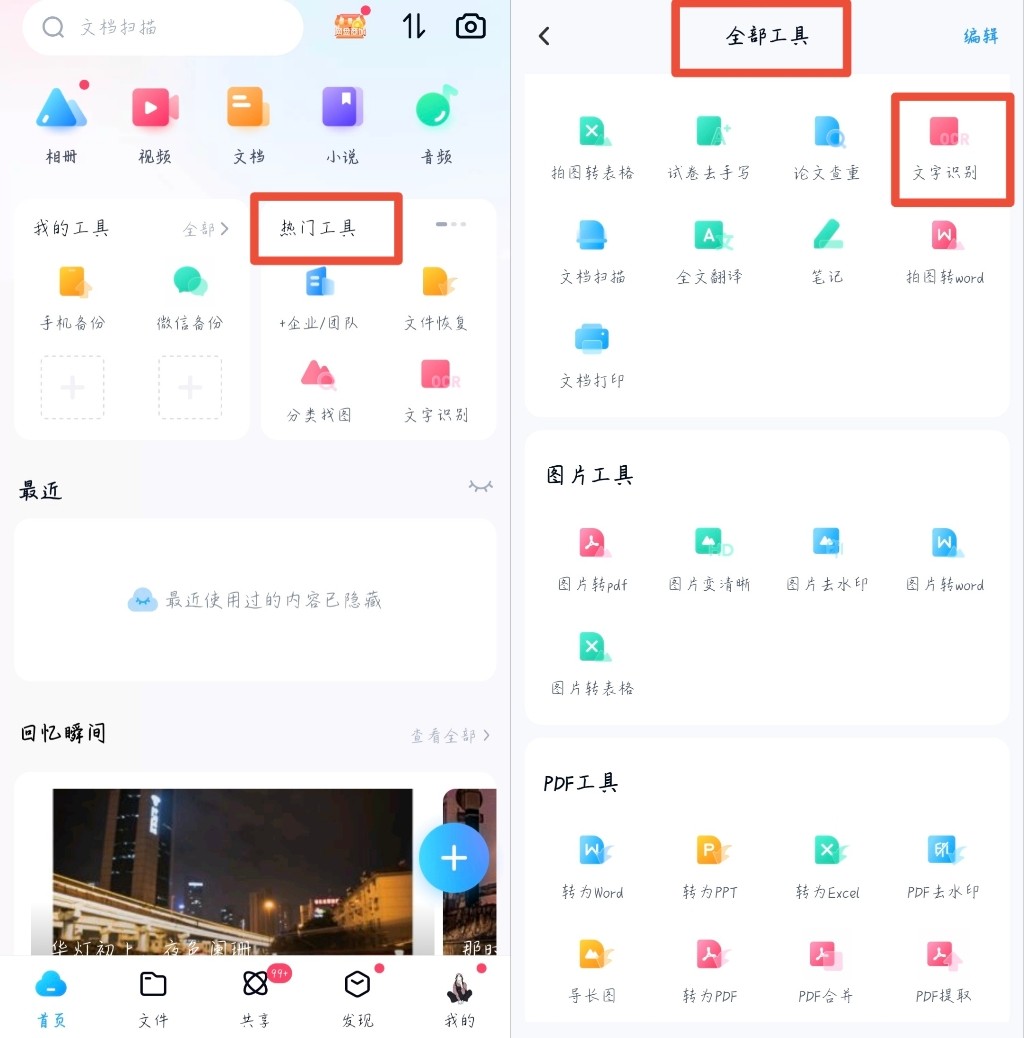Open the 文档扫描 scanner tool
This screenshot has height=1038, width=1024.
(x=594, y=252)
